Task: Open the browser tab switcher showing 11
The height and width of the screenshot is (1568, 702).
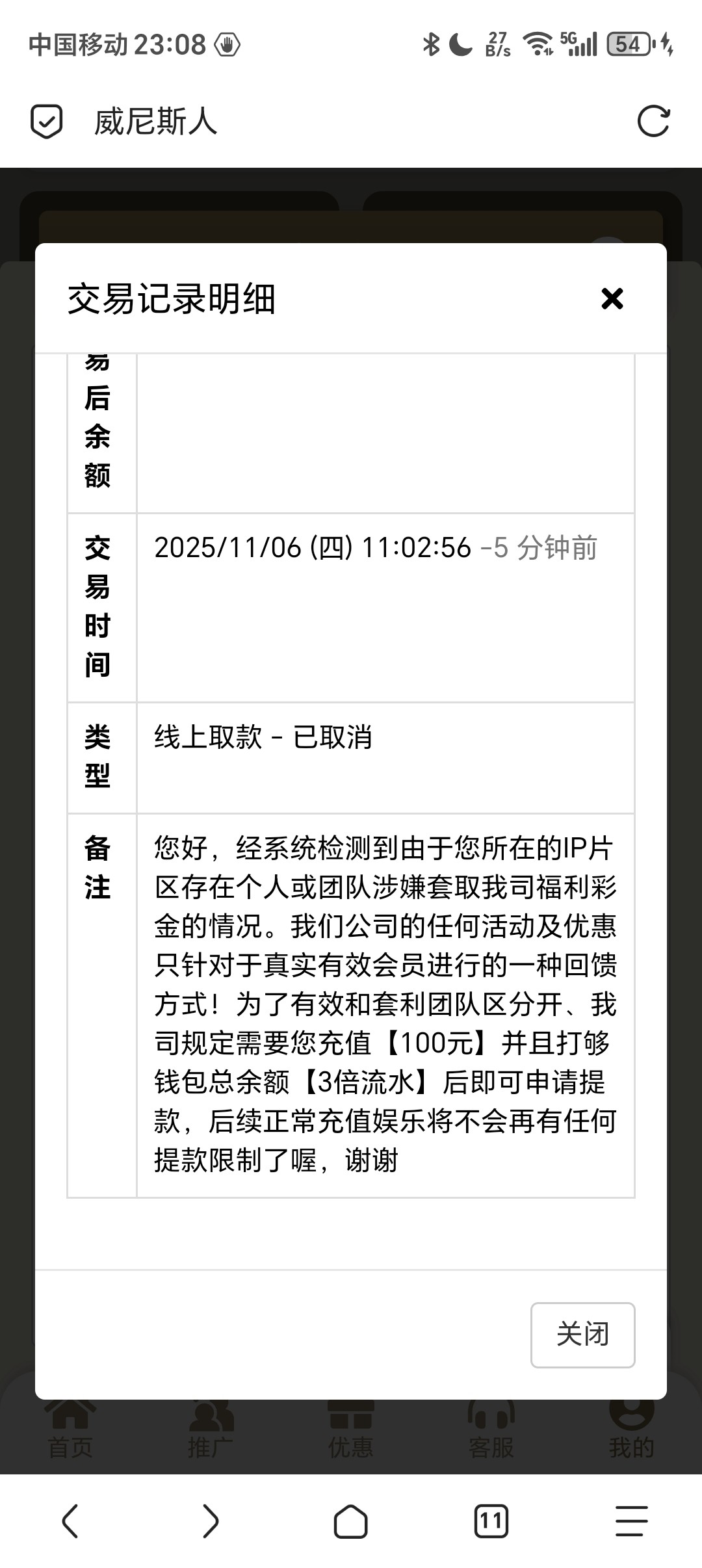Action: (491, 1522)
